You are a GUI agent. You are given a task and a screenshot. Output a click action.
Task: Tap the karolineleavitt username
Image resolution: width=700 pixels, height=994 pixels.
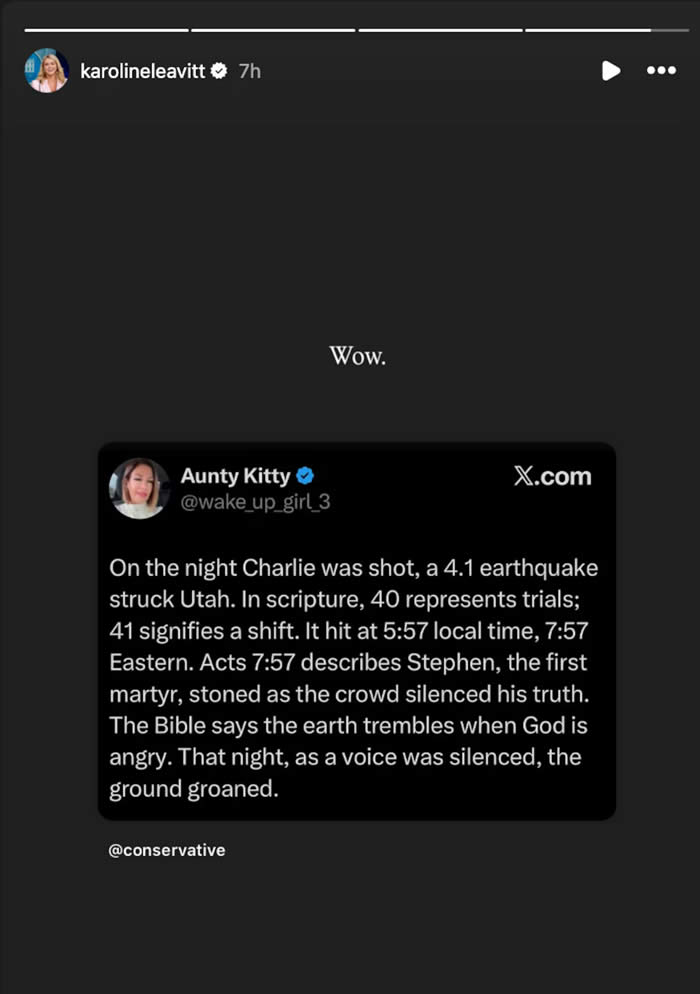click(x=142, y=71)
